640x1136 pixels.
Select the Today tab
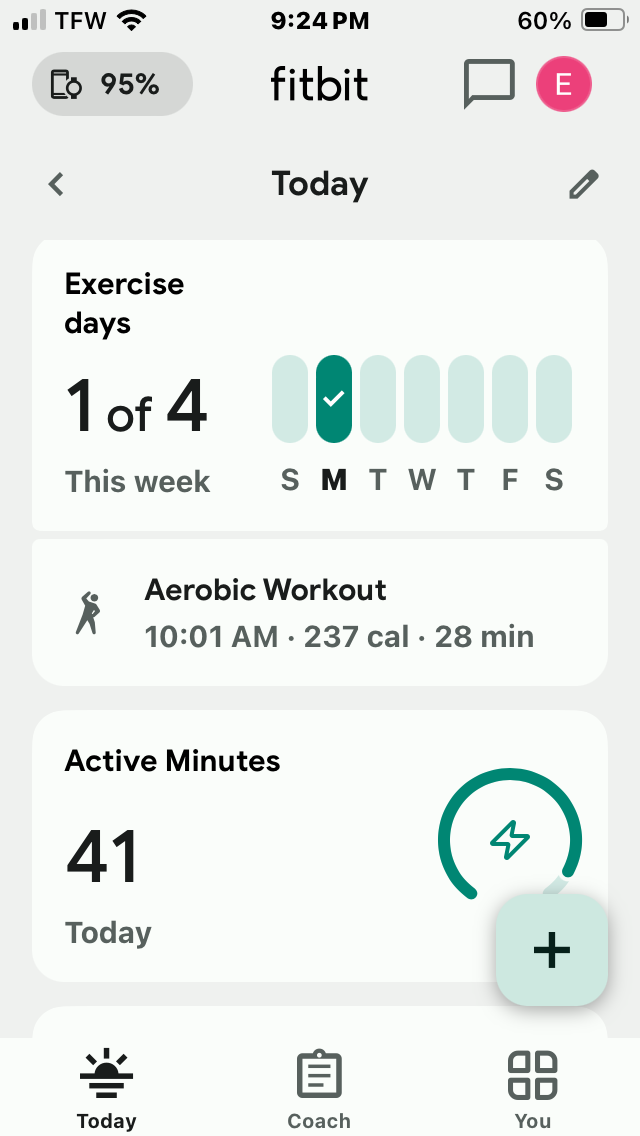click(x=106, y=1088)
